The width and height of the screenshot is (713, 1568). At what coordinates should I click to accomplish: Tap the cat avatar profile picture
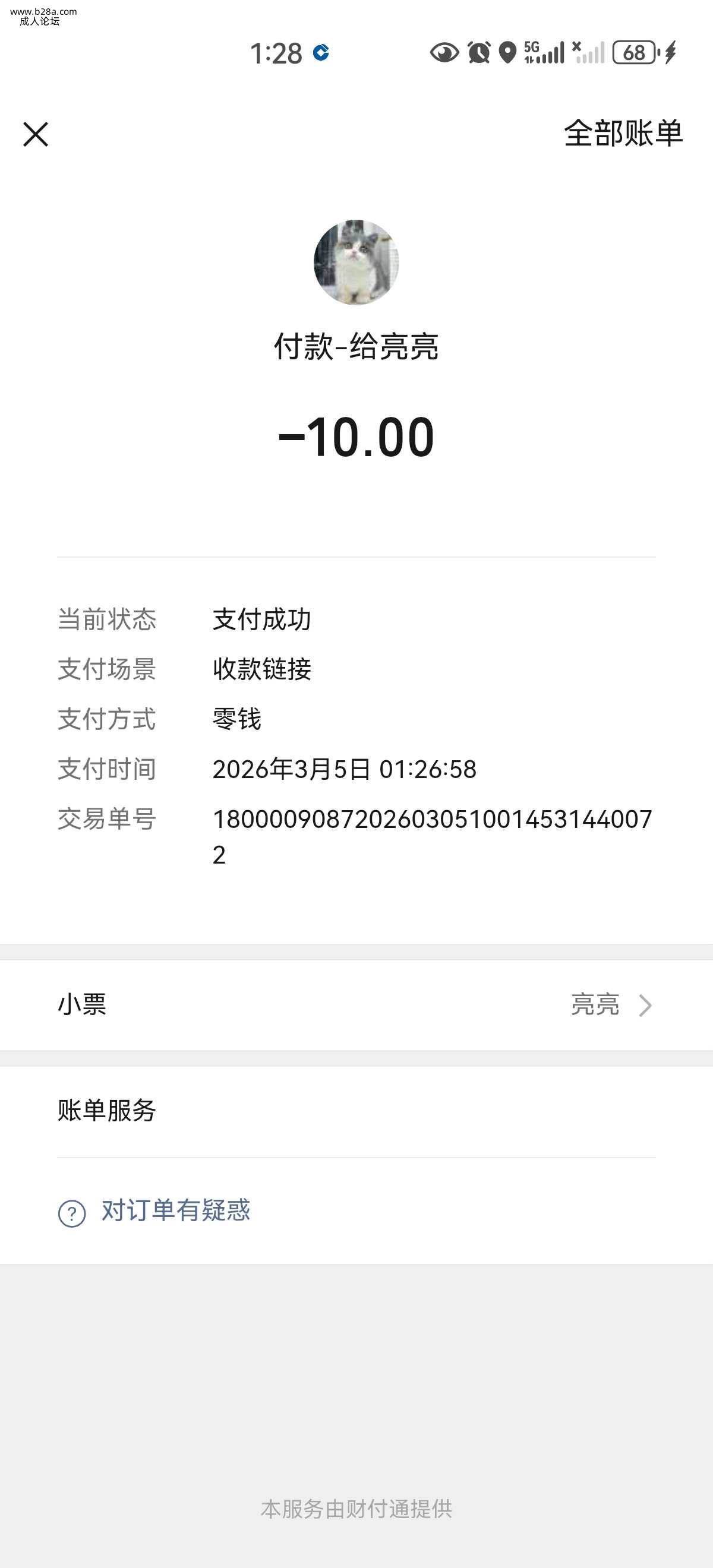tap(356, 261)
